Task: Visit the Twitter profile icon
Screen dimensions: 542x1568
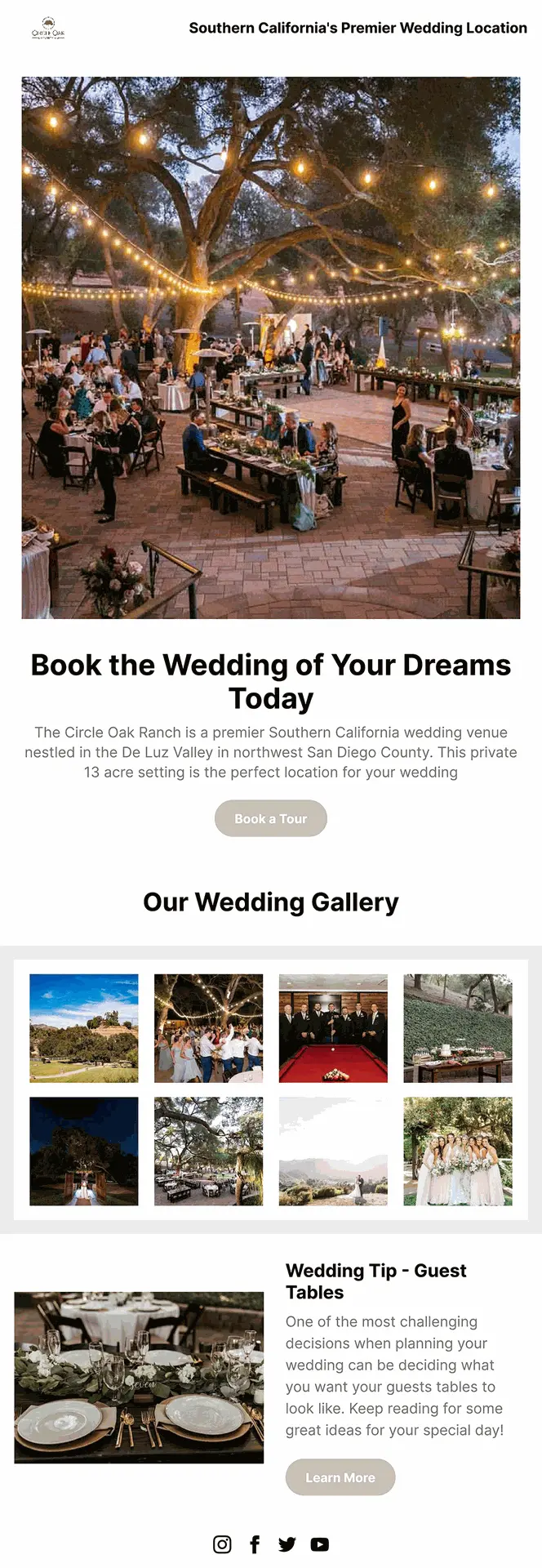Action: coord(287,1543)
